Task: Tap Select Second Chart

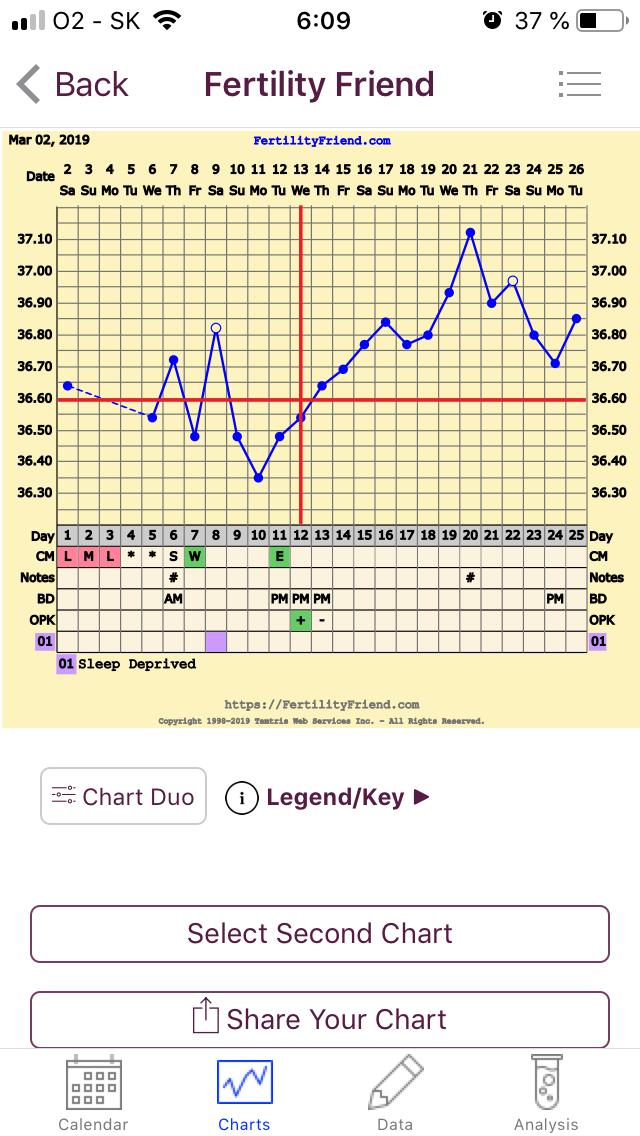Action: (320, 933)
